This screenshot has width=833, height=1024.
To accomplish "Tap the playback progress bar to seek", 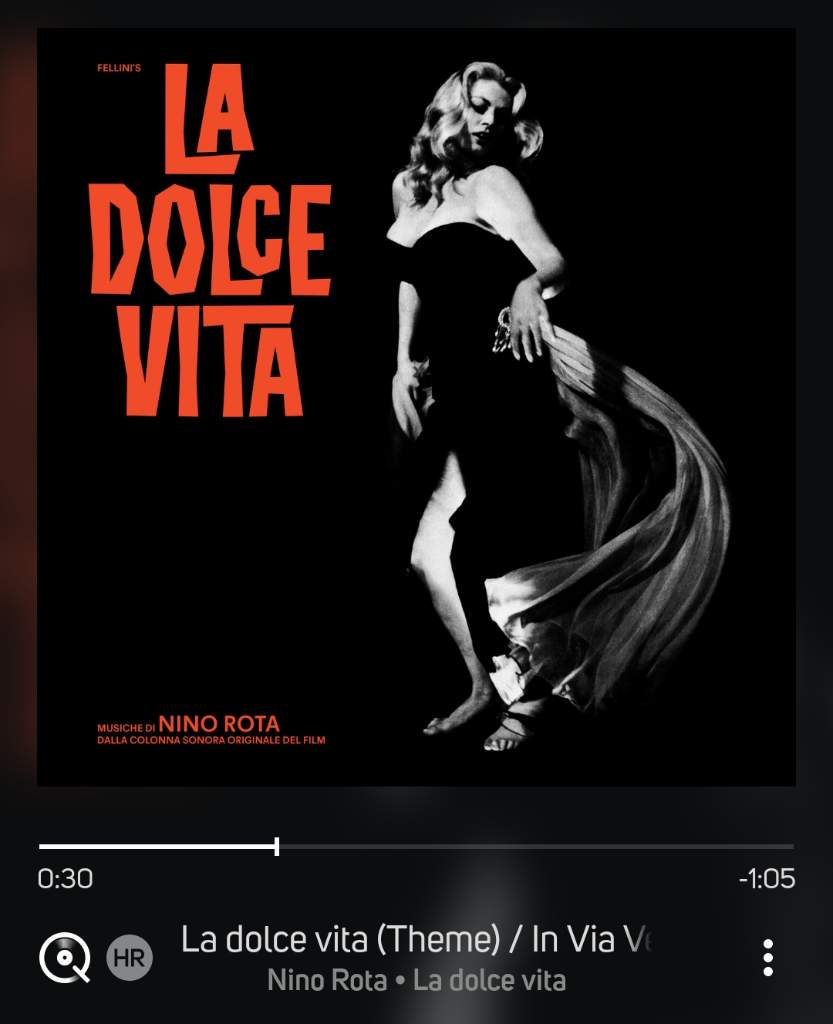I will (x=416, y=847).
